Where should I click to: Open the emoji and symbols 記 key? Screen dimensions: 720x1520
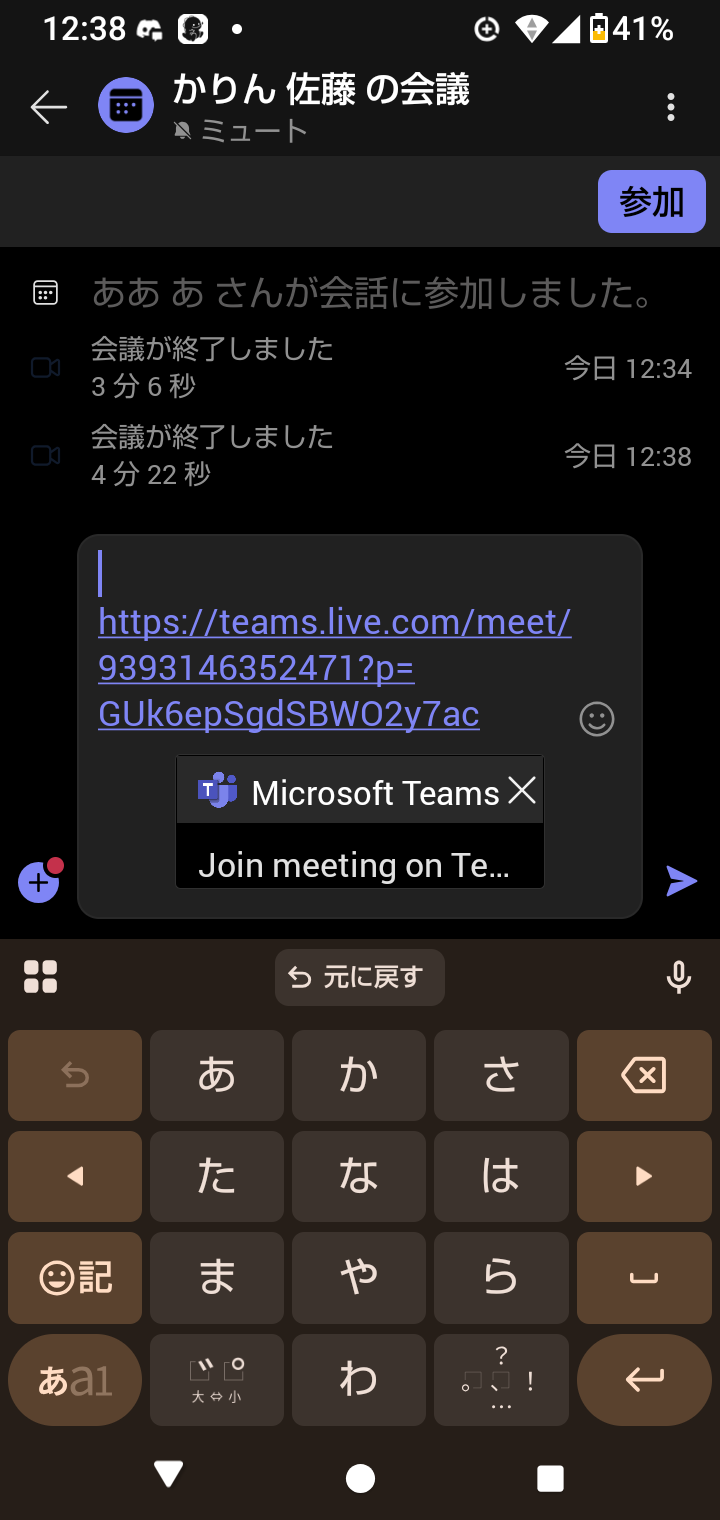pyautogui.click(x=75, y=1278)
